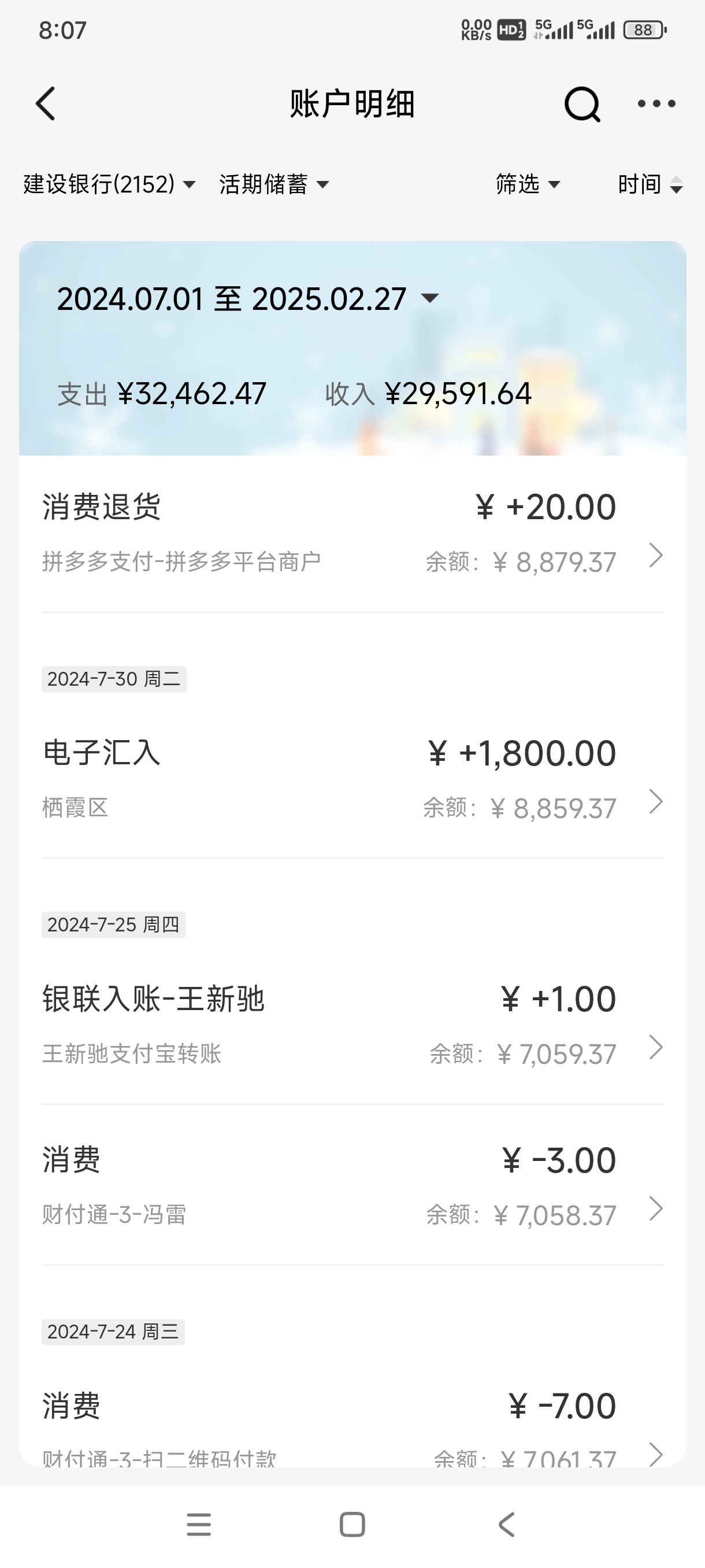View the 电子汇入 +1,800.00 transaction details
Screen dimensions: 705x1568
click(352, 779)
